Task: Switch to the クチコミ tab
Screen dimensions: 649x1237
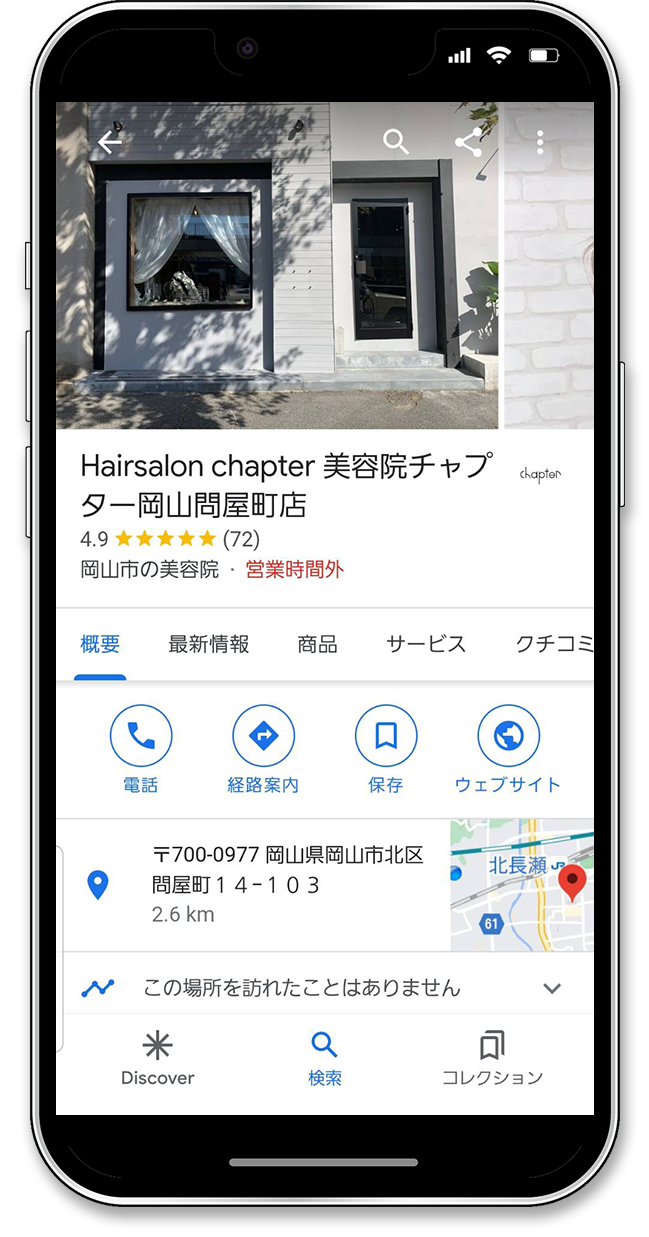Action: pos(554,644)
